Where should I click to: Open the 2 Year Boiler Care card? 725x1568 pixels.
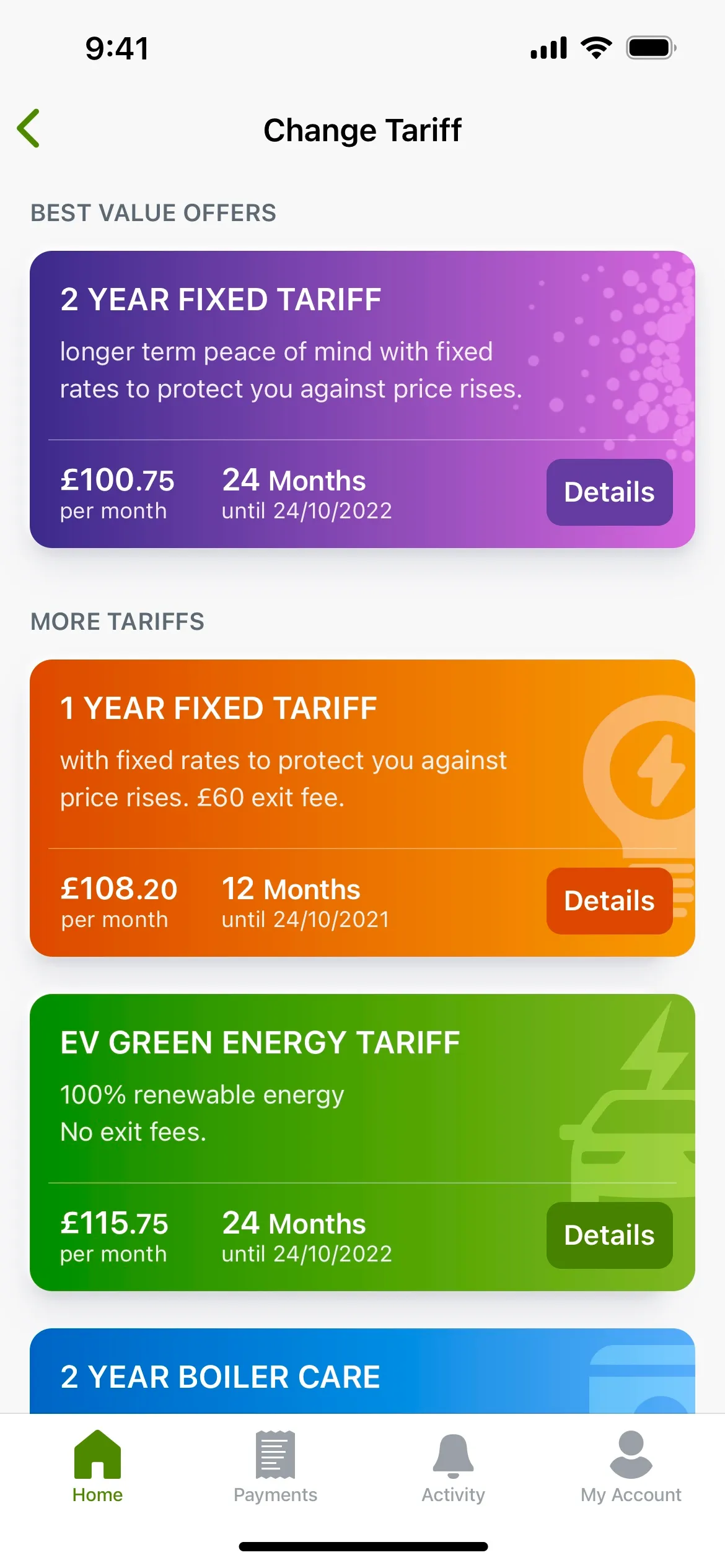pos(362,1376)
